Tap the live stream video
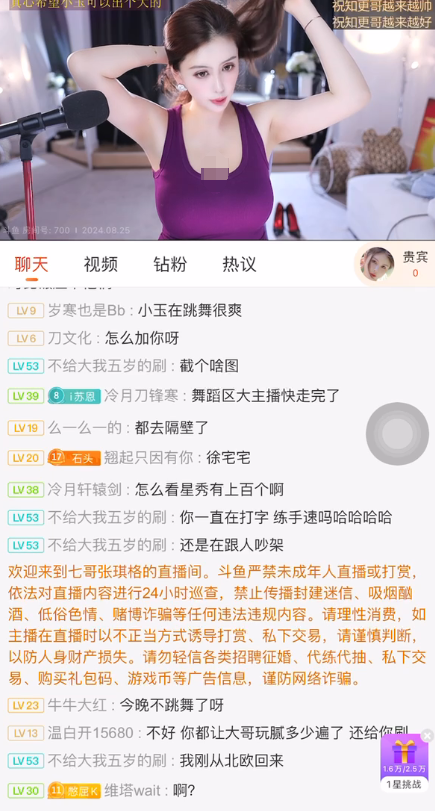Viewport: 435px width, 811px height. coord(217,120)
